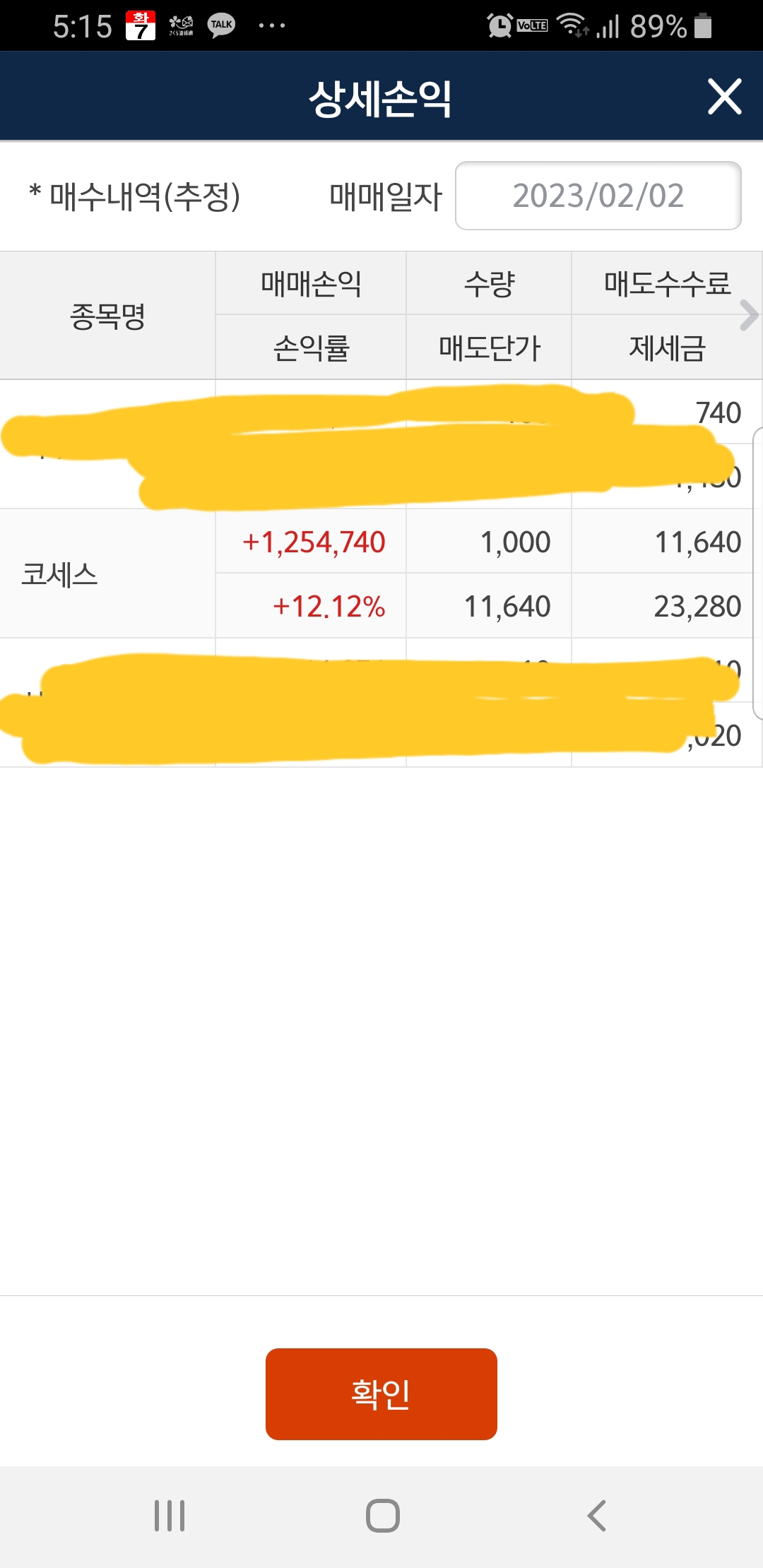Close the 상세손익 screen with the X

[x=725, y=97]
